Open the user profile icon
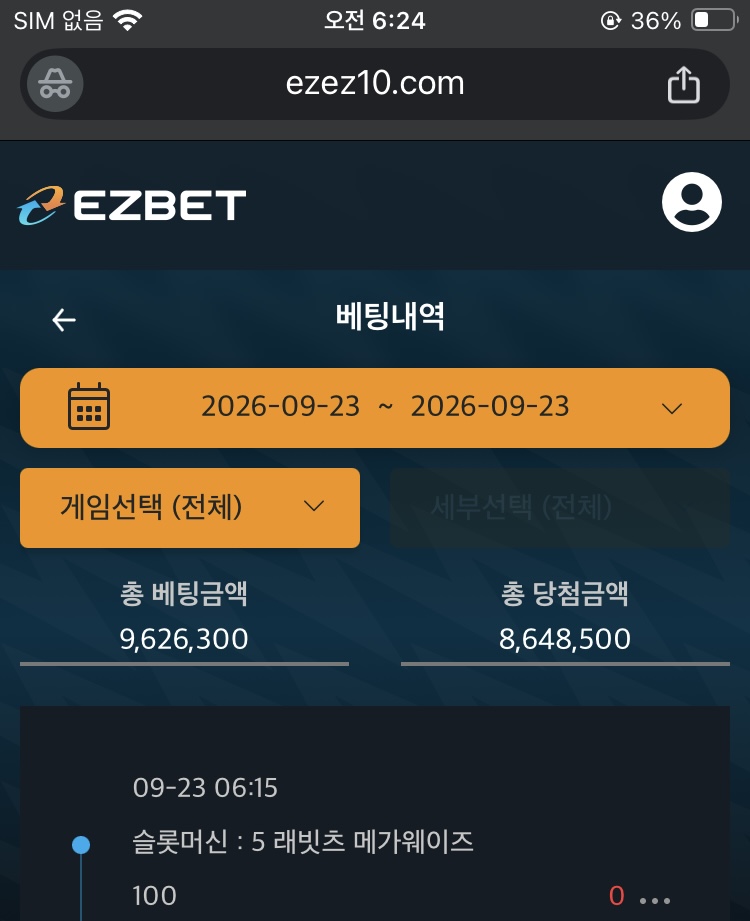The width and height of the screenshot is (750, 921). [691, 201]
